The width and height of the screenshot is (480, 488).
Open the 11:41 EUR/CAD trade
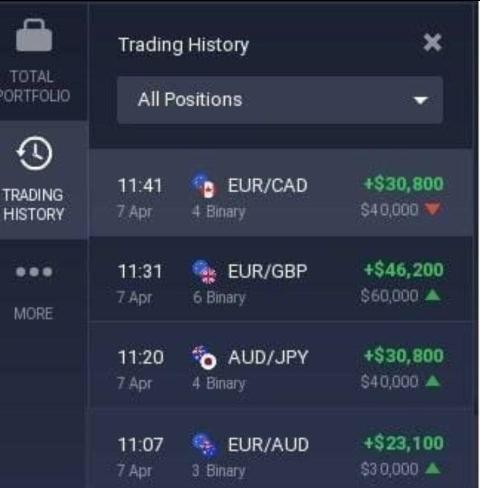[281, 193]
